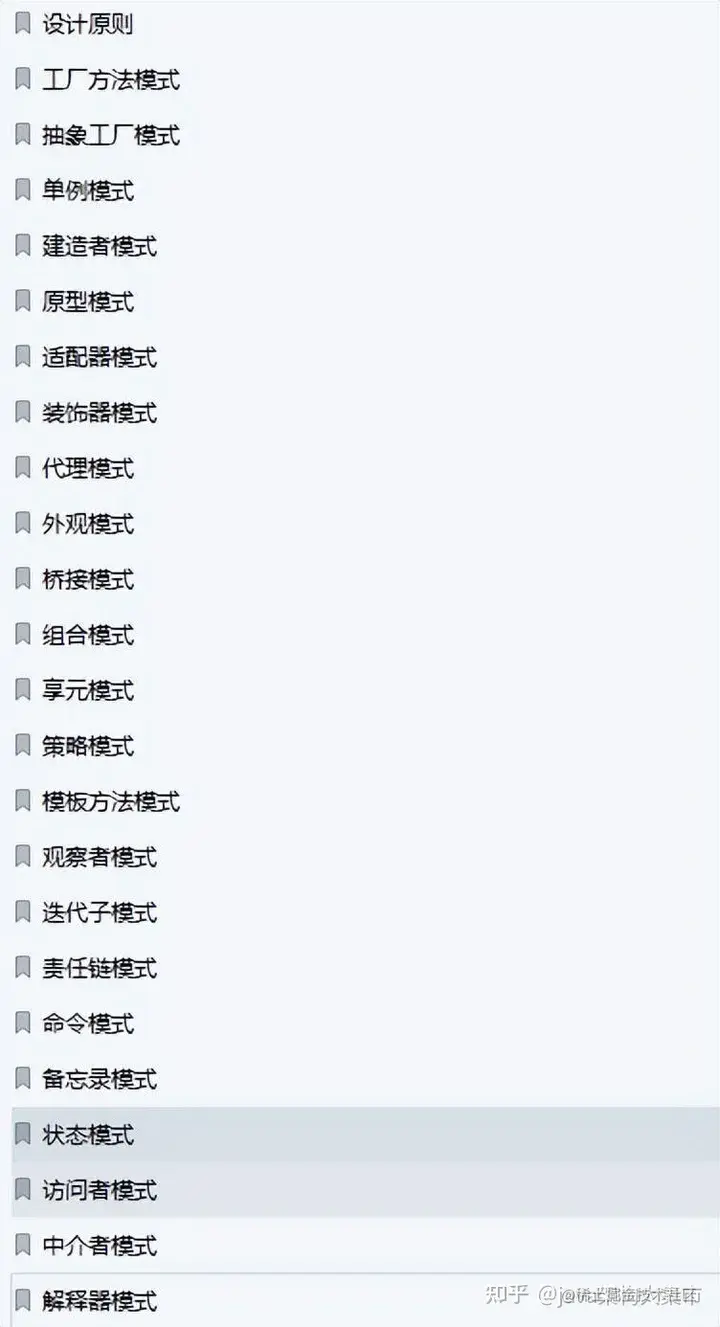Open the 原型模式 bookmark

87,302
